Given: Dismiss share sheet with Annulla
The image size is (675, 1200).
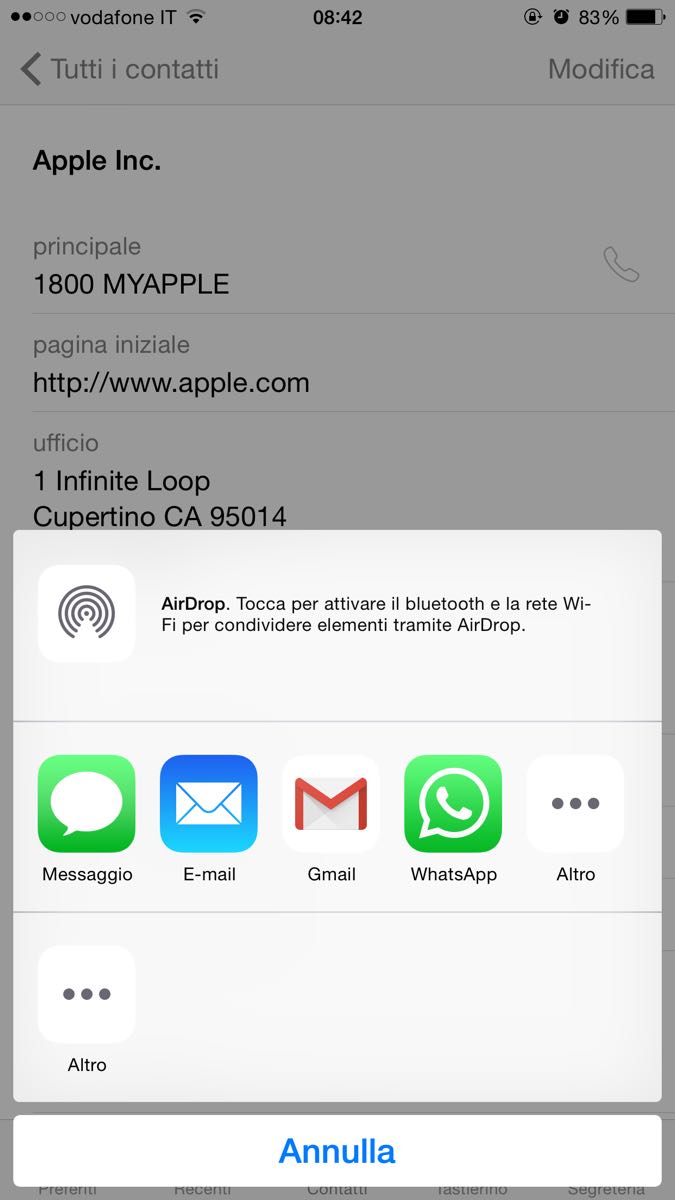Looking at the screenshot, I should 337,1151.
